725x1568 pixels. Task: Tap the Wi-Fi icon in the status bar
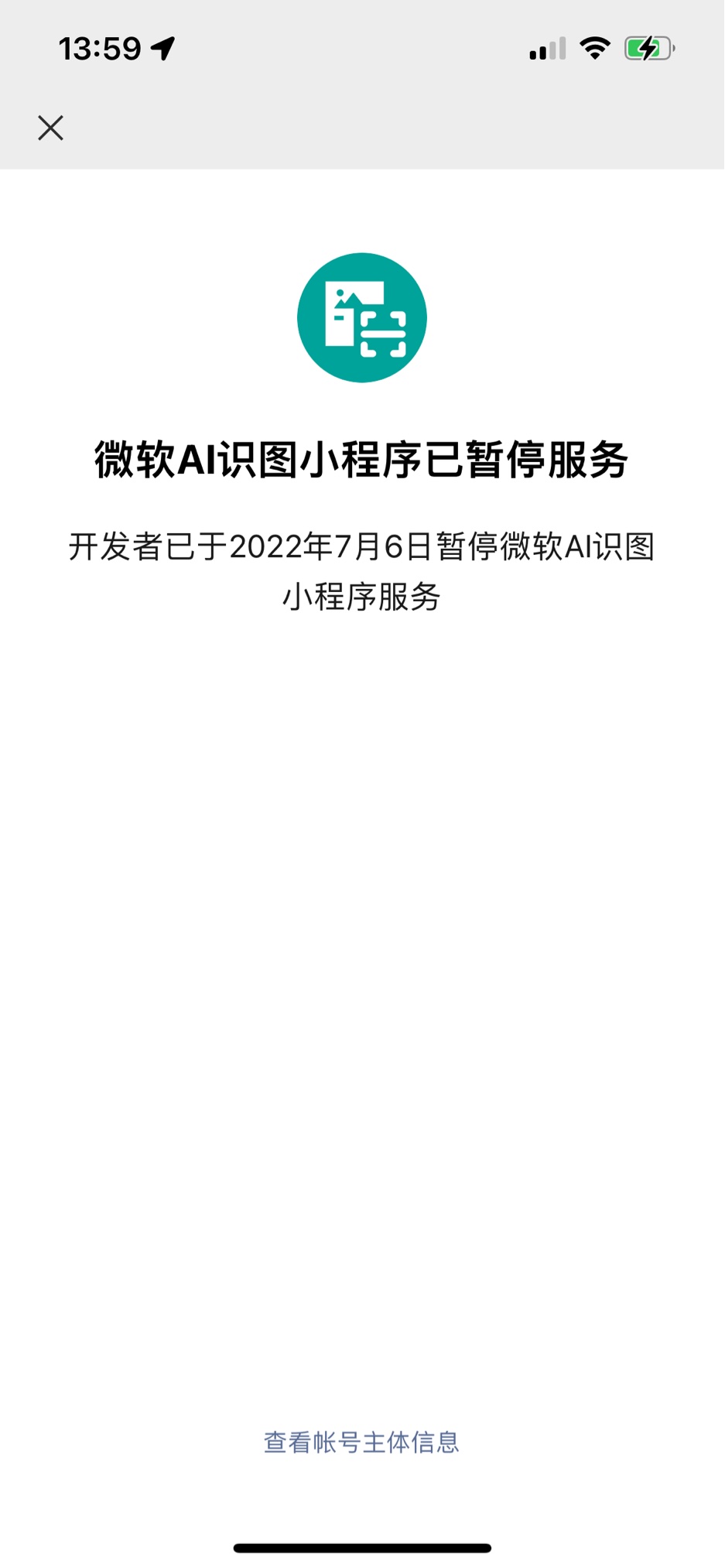tap(594, 48)
